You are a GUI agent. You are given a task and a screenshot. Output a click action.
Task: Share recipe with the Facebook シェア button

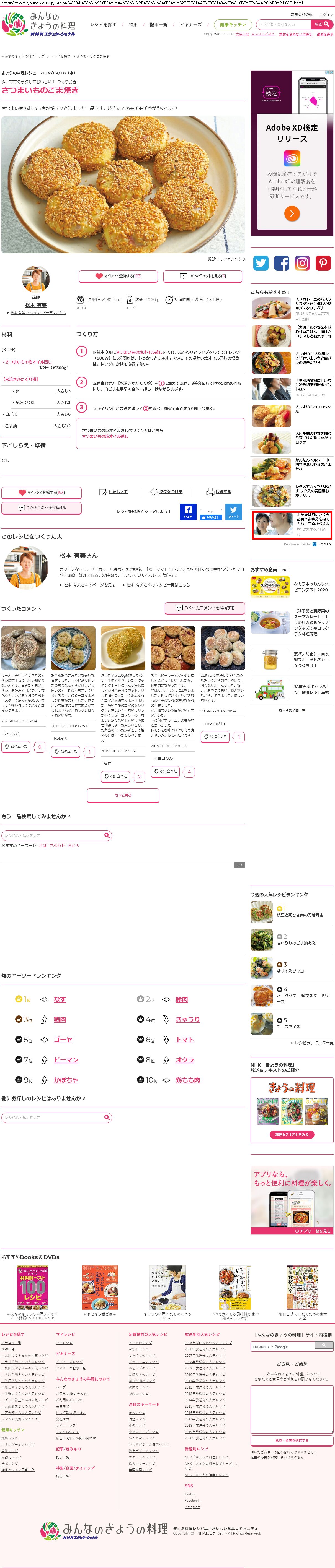[x=188, y=512]
